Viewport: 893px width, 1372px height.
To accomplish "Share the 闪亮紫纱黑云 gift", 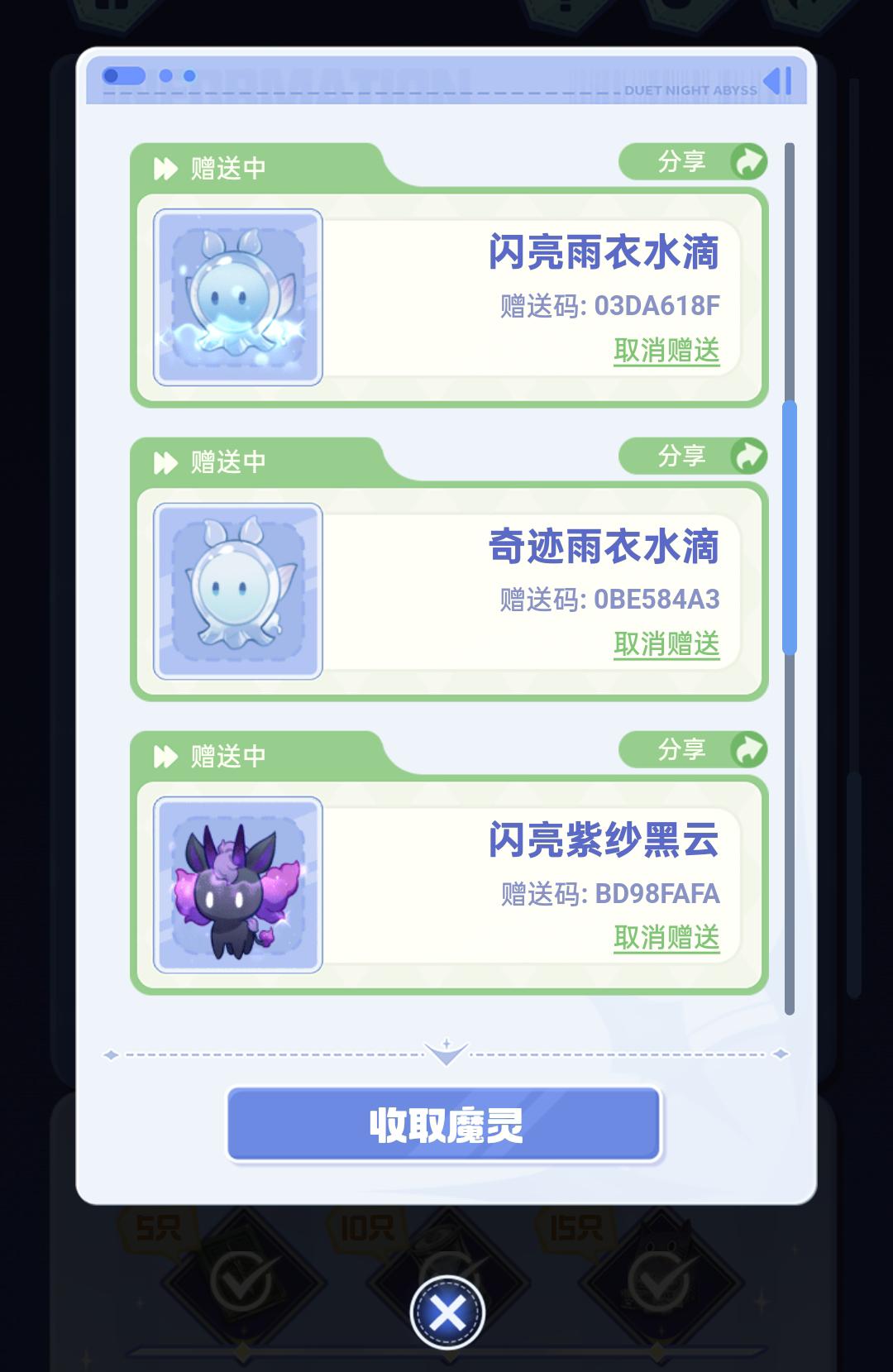I will (x=693, y=749).
